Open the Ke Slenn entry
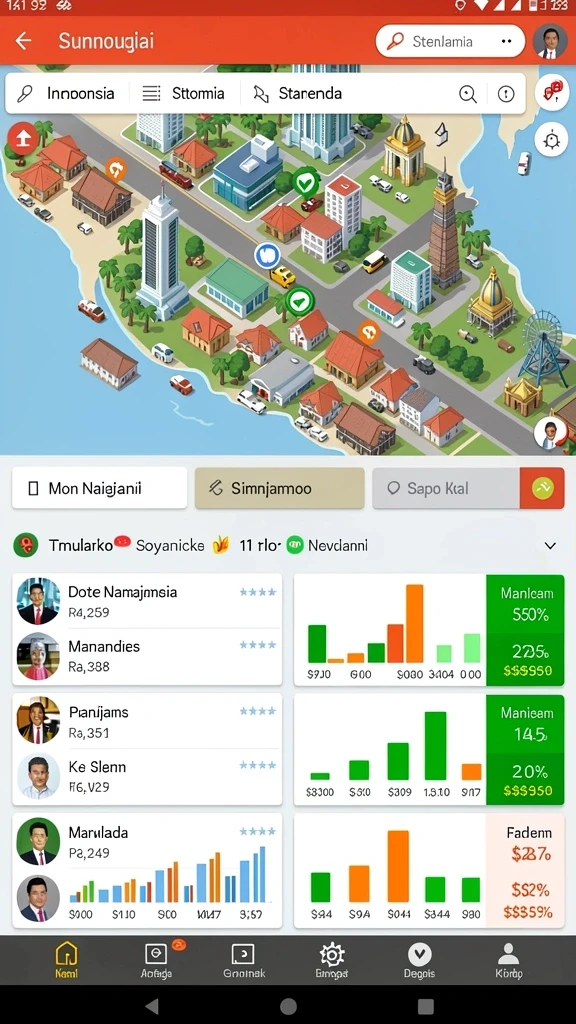 [x=147, y=776]
